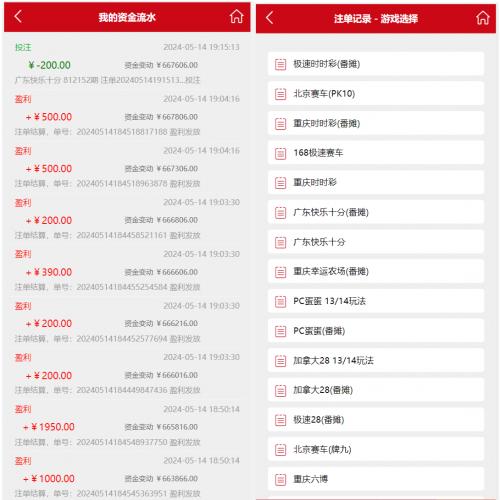The image size is (500, 500).
Task: Open PC蛋蛋 13/14玩法
Action: click(x=376, y=301)
